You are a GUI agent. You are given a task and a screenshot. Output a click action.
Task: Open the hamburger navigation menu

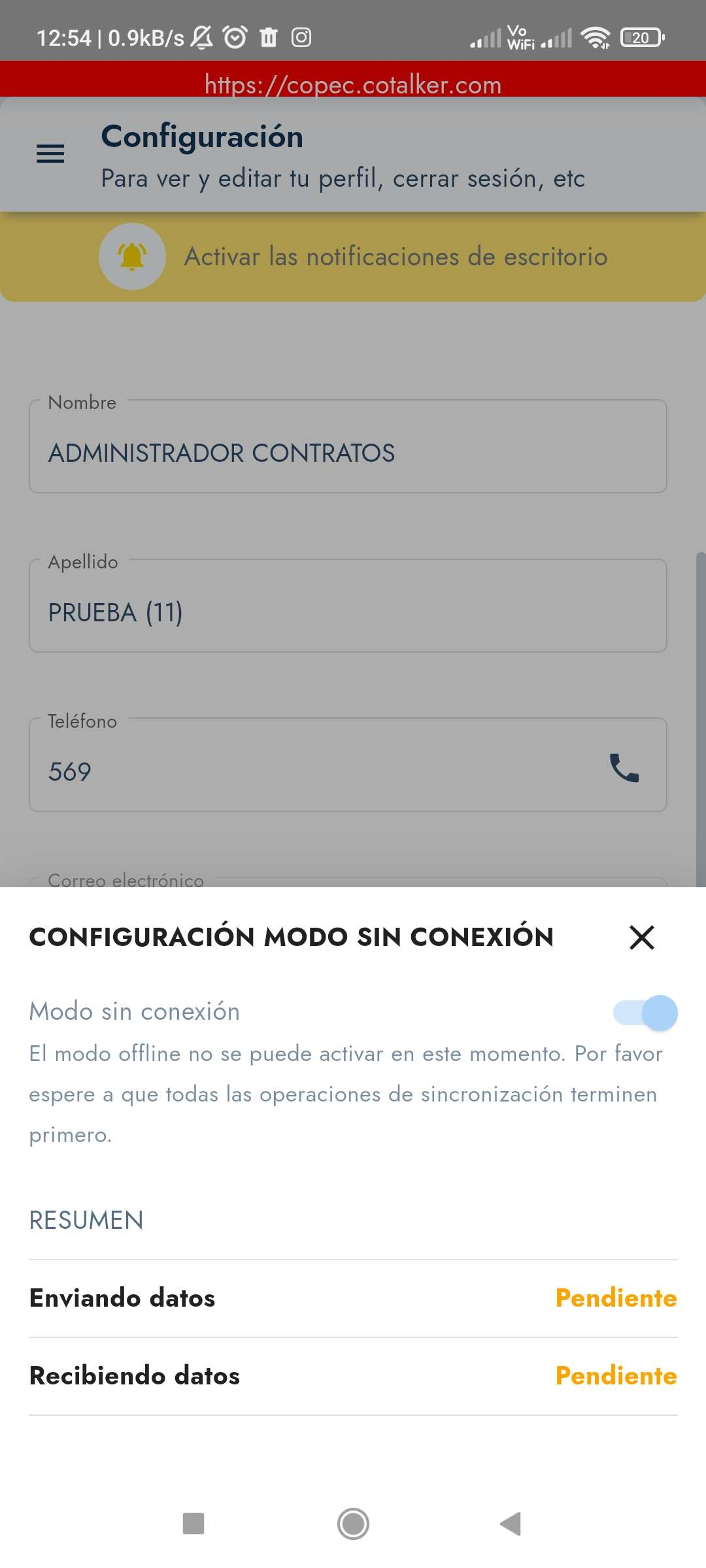50,154
